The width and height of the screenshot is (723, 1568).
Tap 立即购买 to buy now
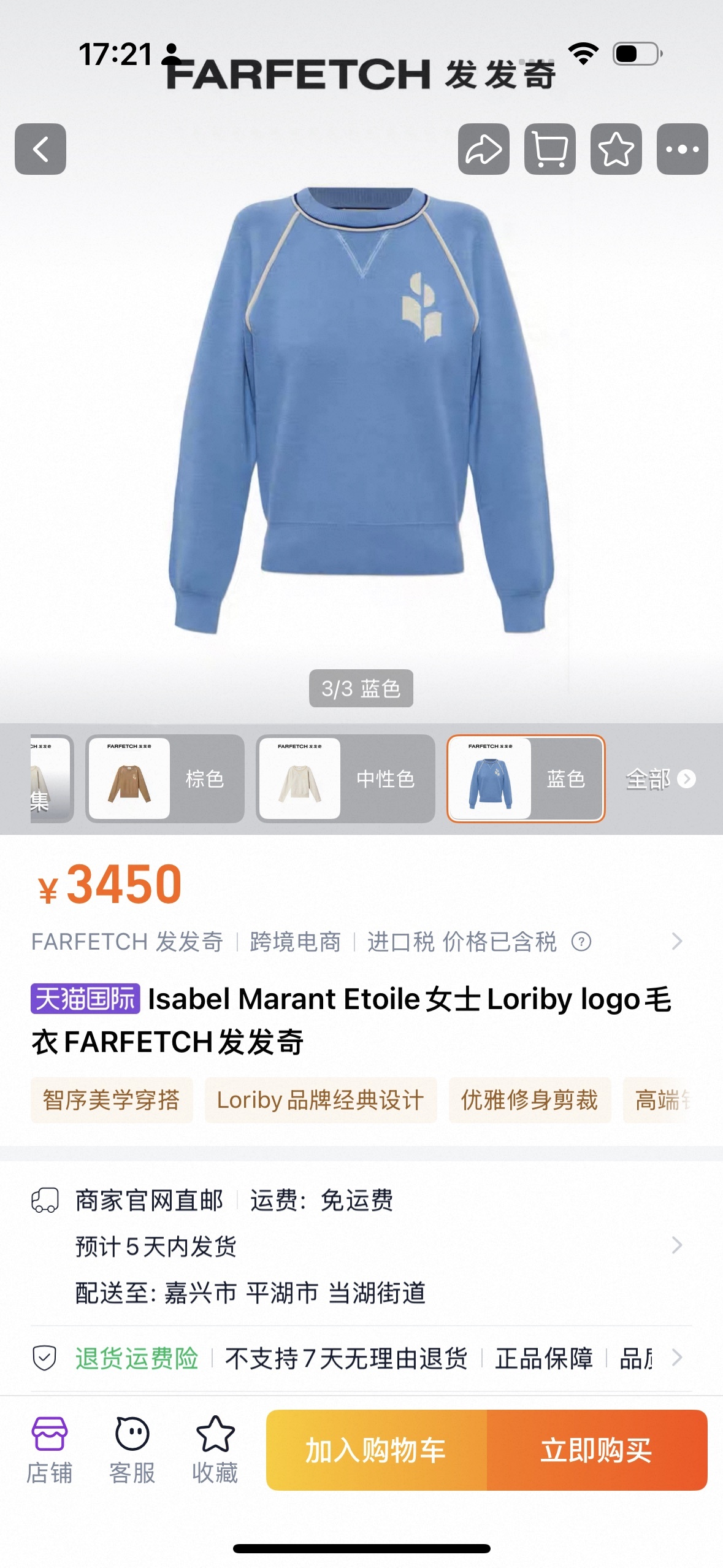pyautogui.click(x=596, y=1450)
